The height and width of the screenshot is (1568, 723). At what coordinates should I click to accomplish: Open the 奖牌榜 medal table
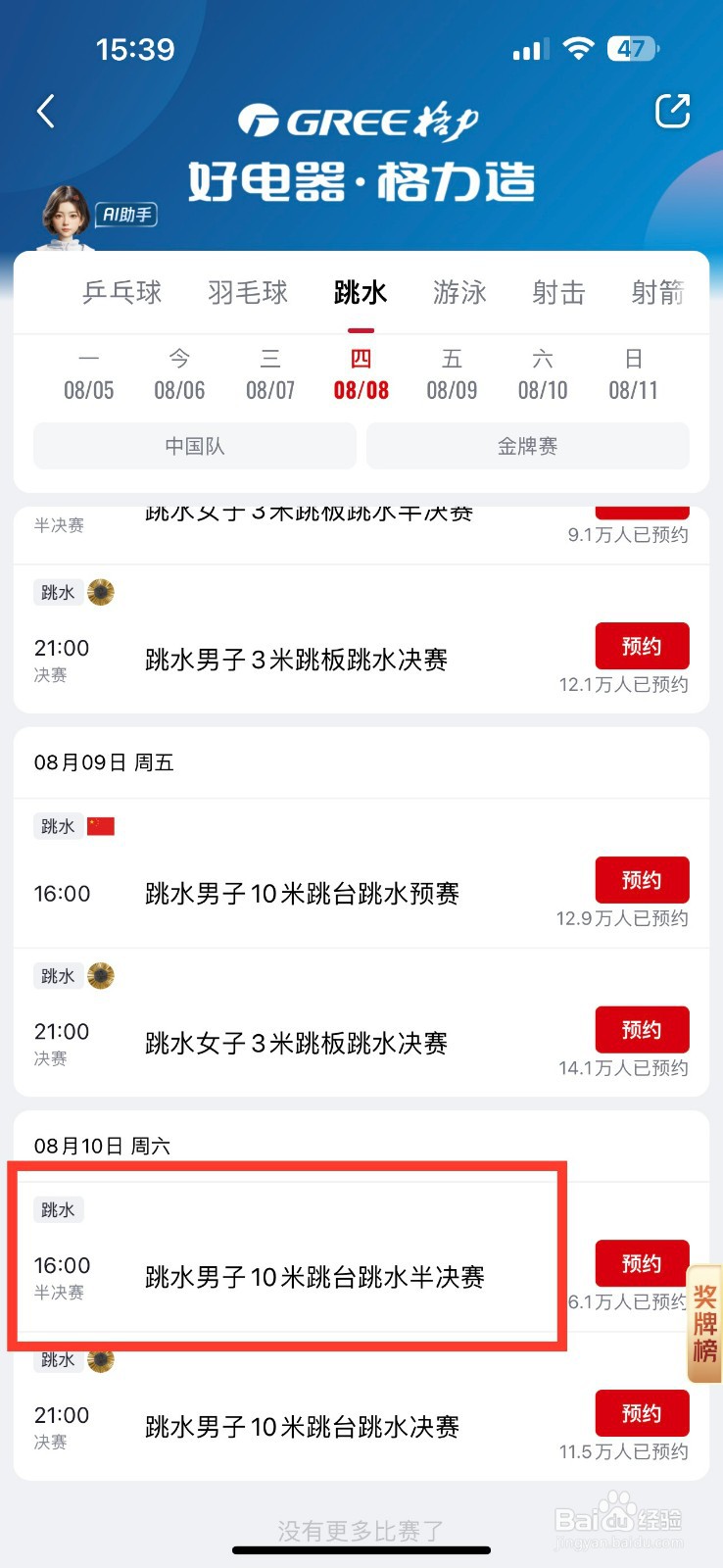coord(704,1324)
